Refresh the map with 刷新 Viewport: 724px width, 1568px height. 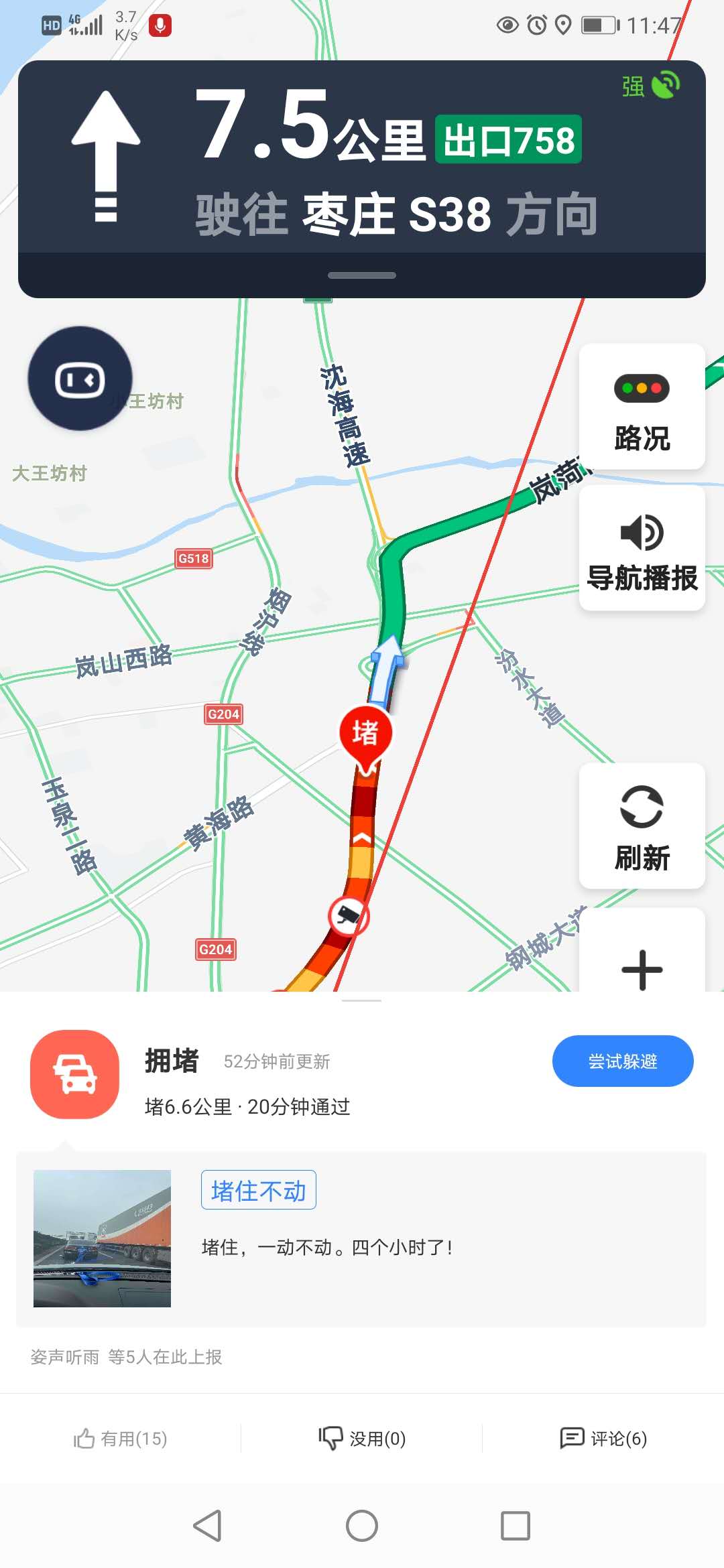[642, 826]
